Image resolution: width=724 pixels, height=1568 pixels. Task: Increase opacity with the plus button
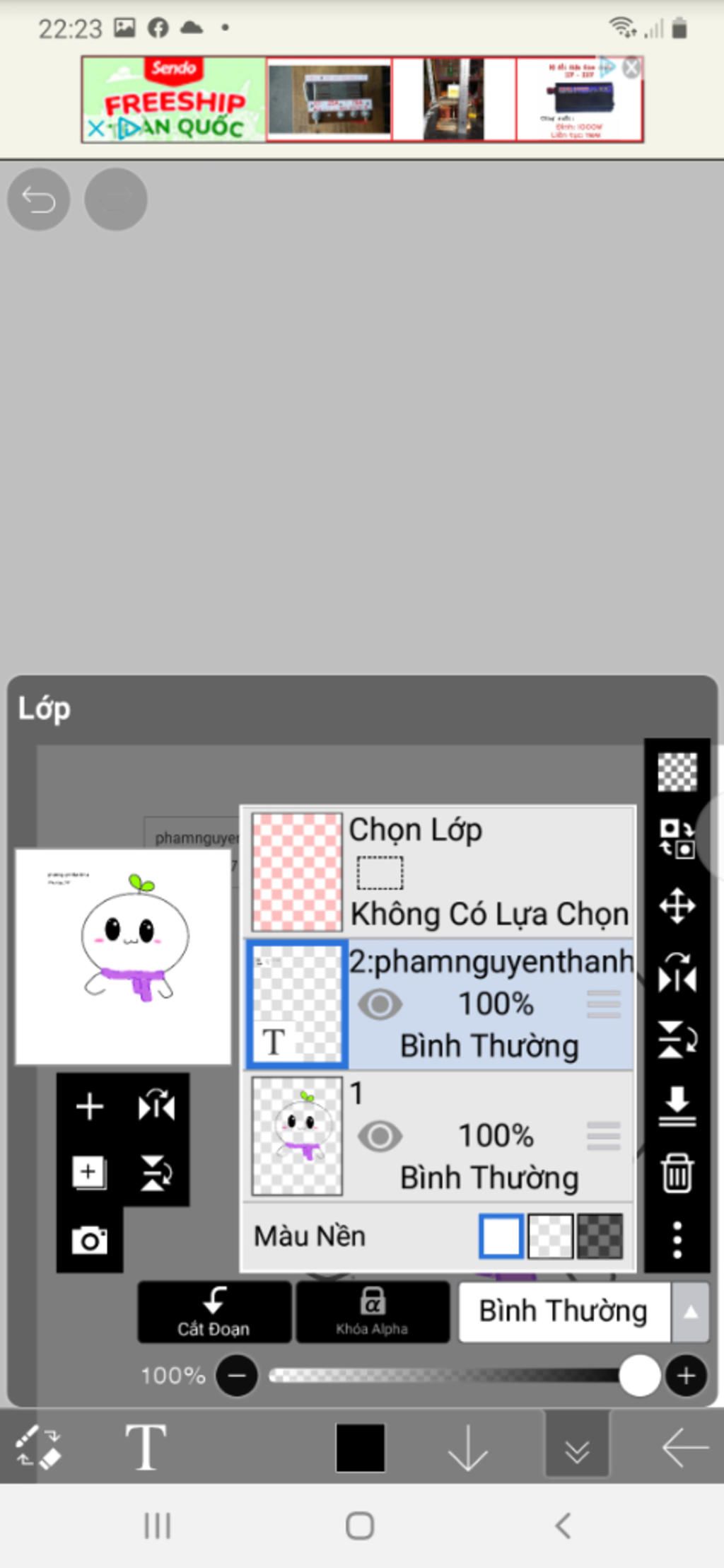685,1376
